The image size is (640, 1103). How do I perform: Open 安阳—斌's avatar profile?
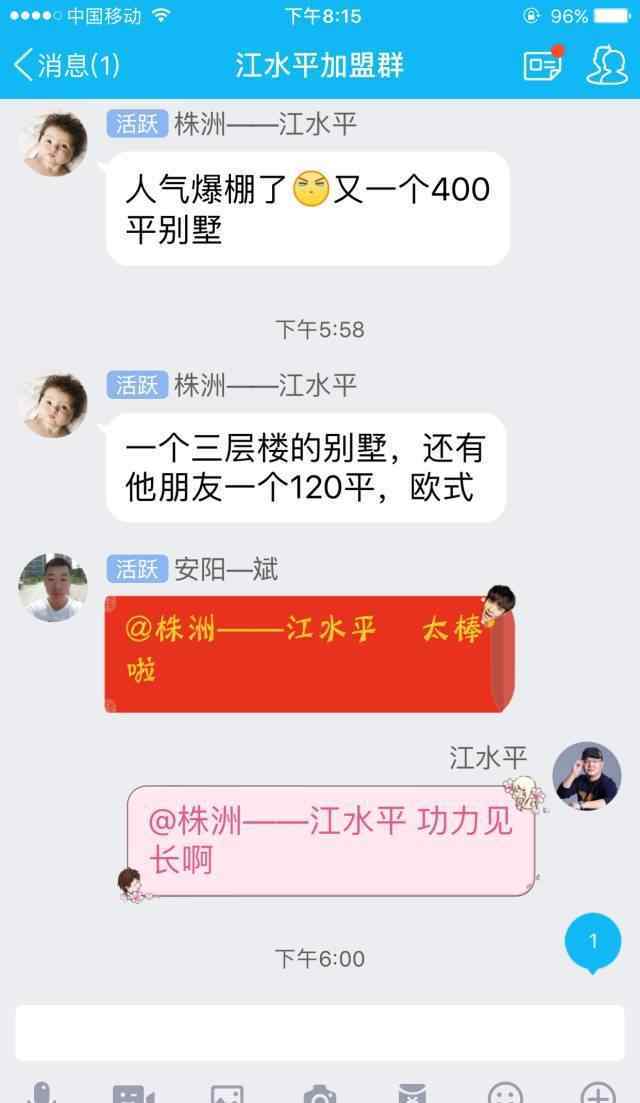pyautogui.click(x=53, y=587)
